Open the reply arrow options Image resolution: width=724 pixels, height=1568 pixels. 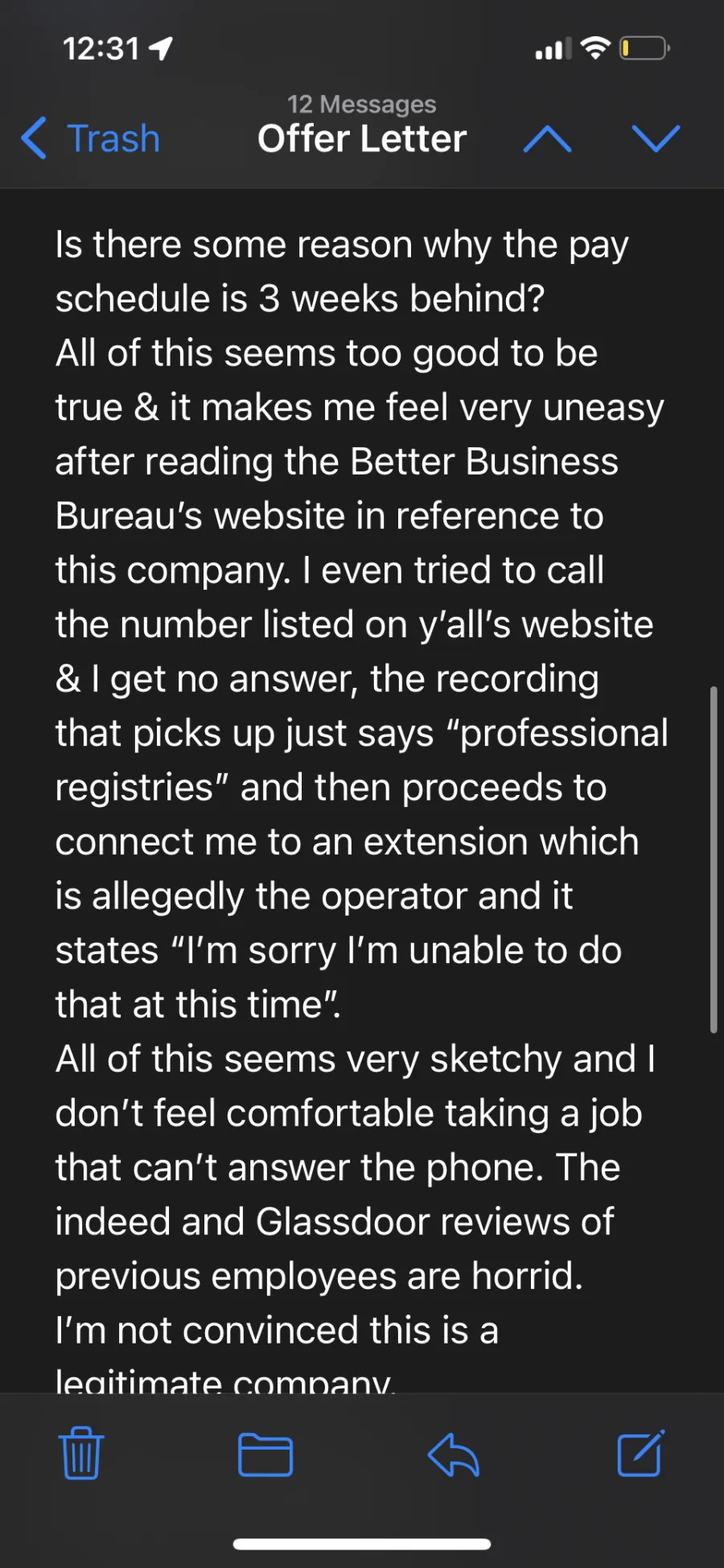(454, 1455)
